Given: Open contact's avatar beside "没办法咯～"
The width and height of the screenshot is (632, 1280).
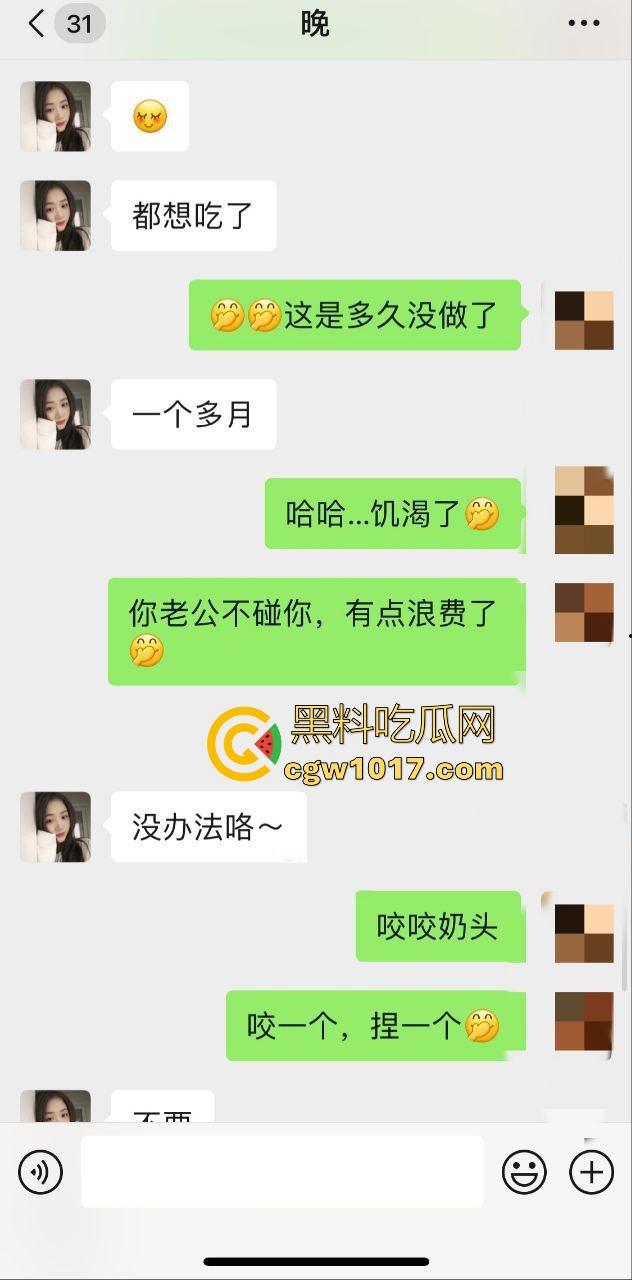Looking at the screenshot, I should click(x=56, y=827).
